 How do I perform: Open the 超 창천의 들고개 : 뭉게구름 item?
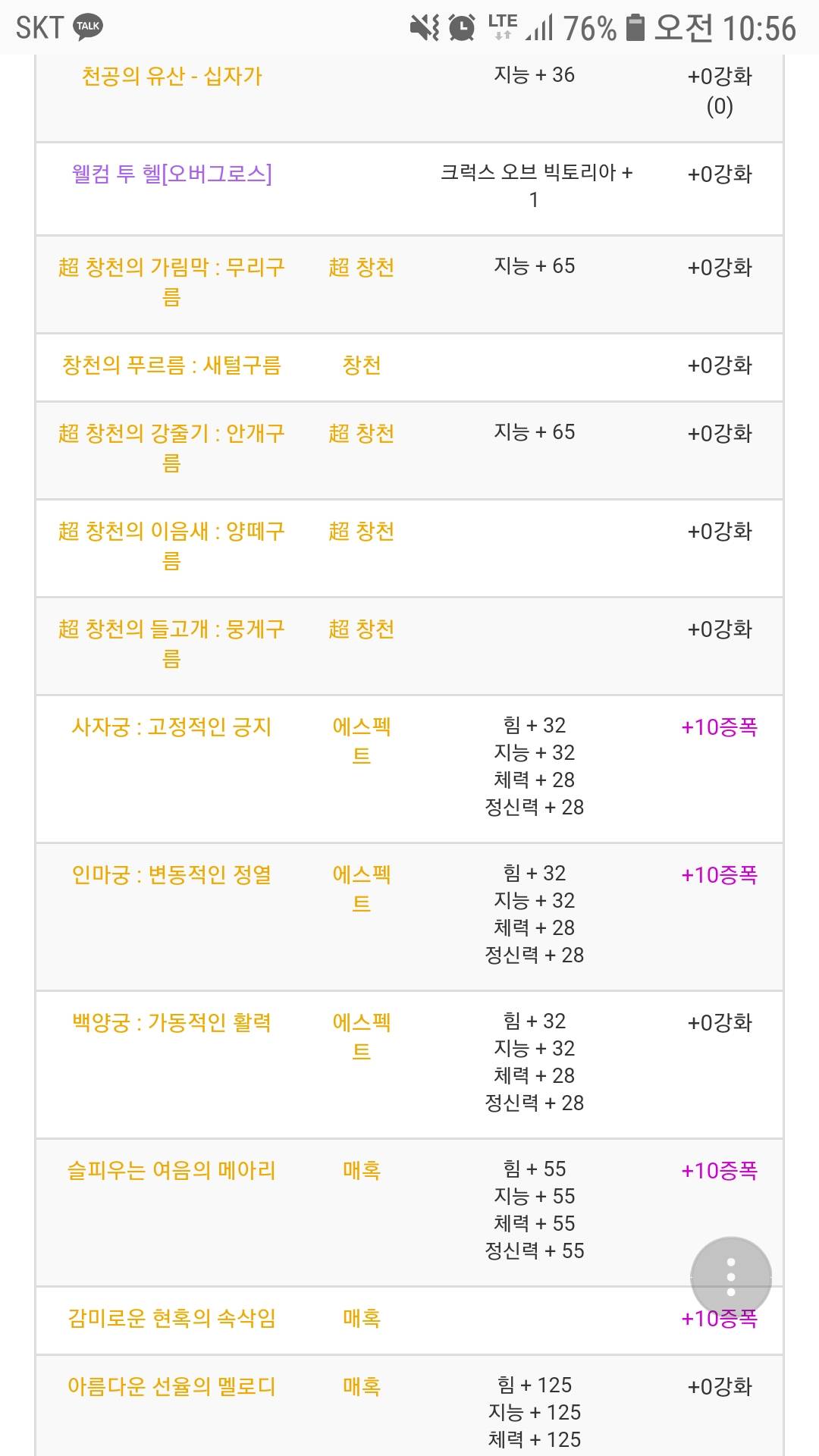172,643
